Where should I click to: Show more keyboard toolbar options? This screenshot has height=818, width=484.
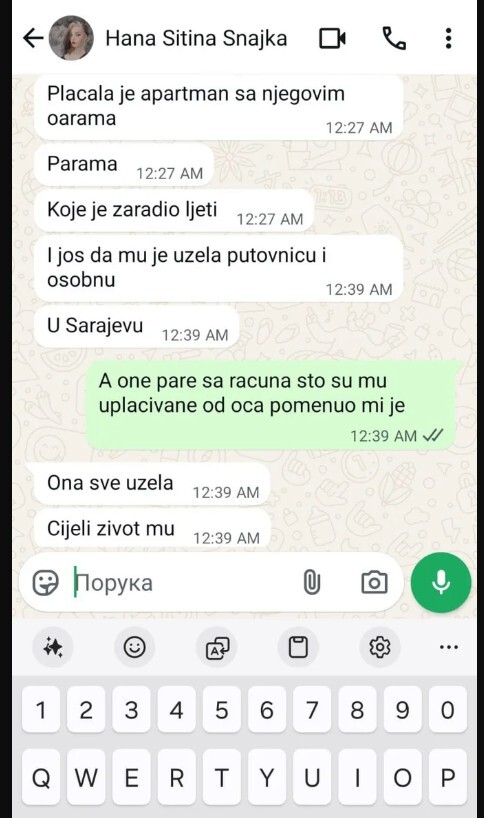pos(449,647)
